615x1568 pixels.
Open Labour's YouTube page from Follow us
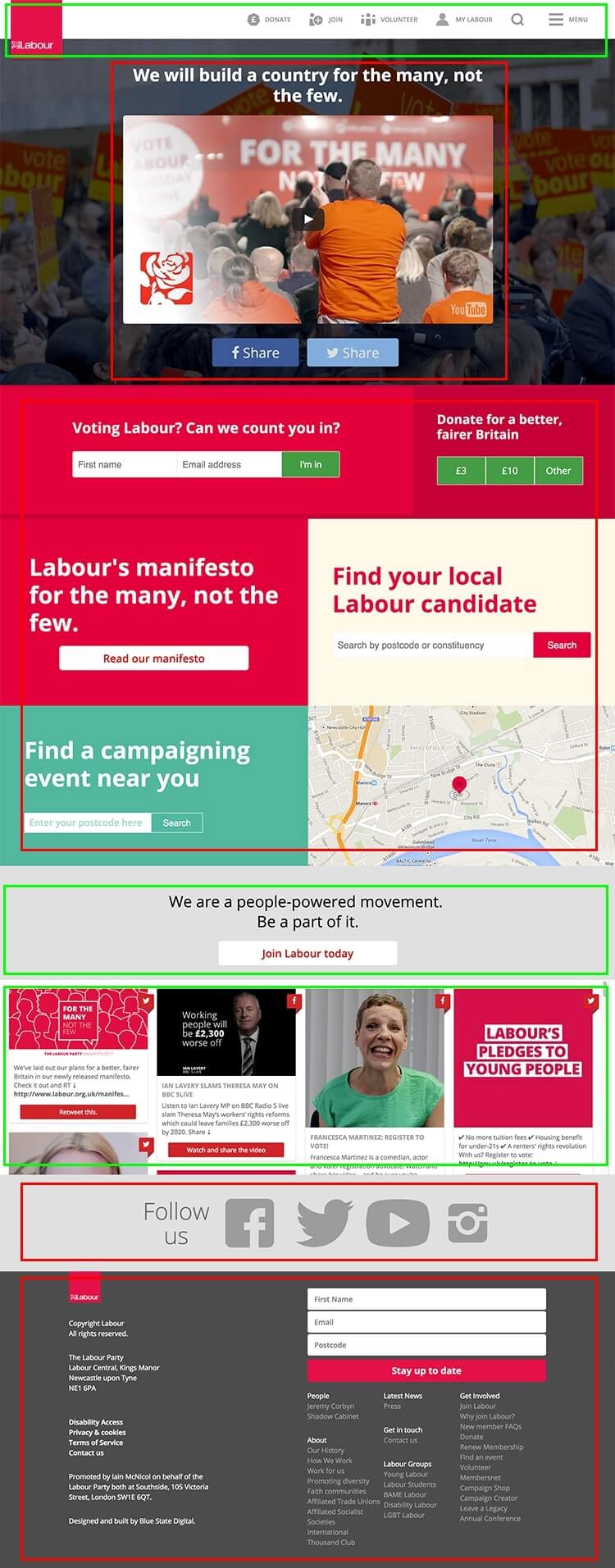tap(398, 1224)
